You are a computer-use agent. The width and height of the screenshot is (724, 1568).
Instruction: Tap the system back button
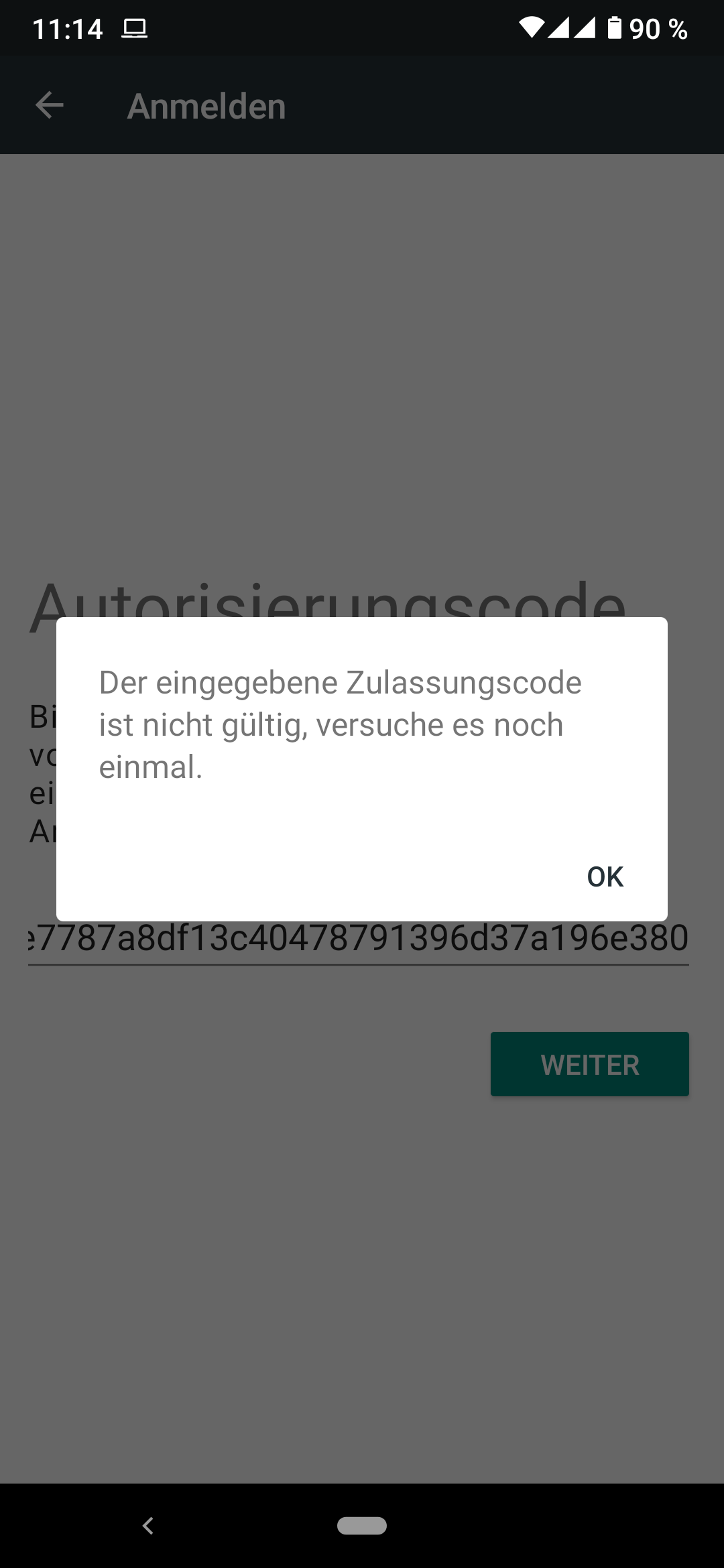point(148,1526)
